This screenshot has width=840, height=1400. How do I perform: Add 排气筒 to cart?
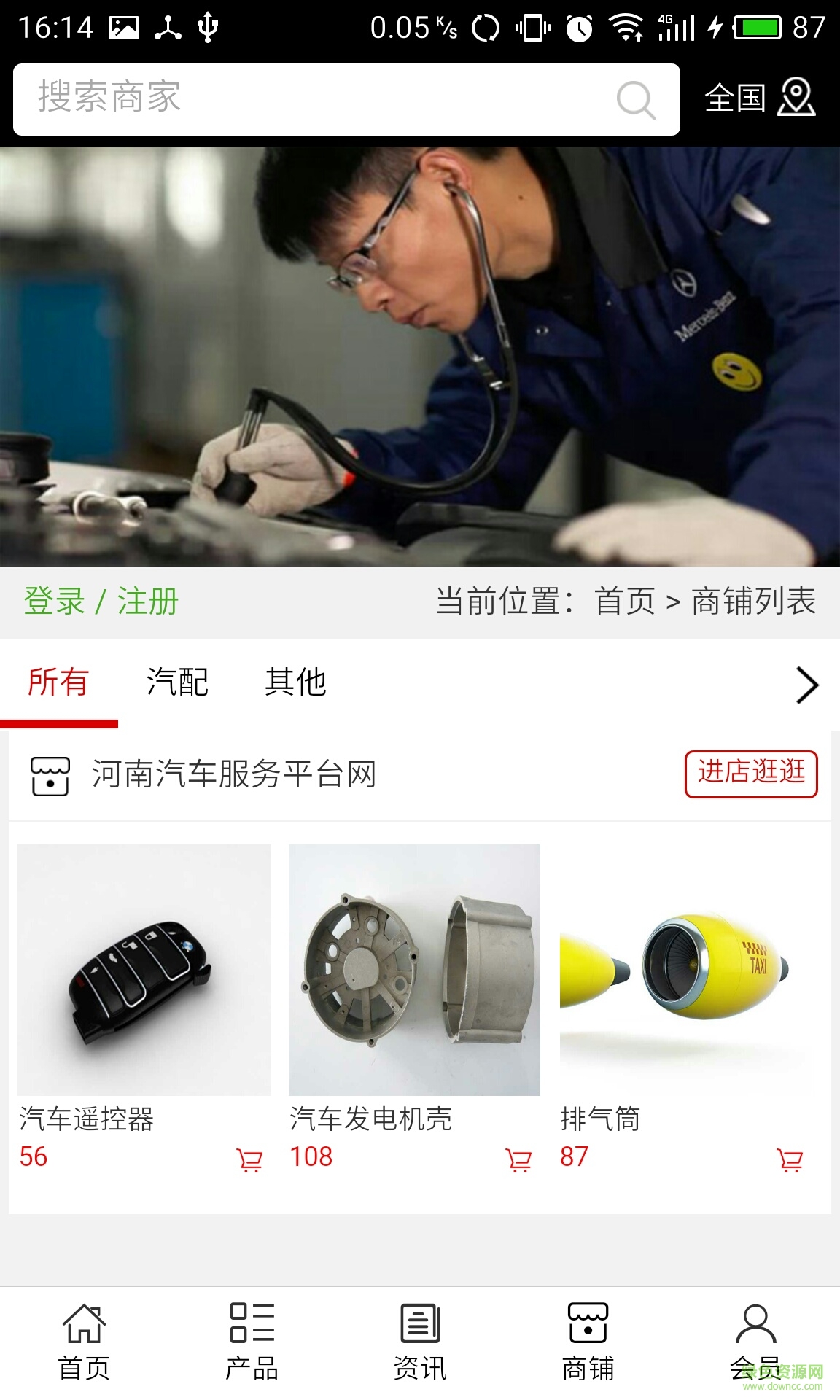[x=790, y=1159]
